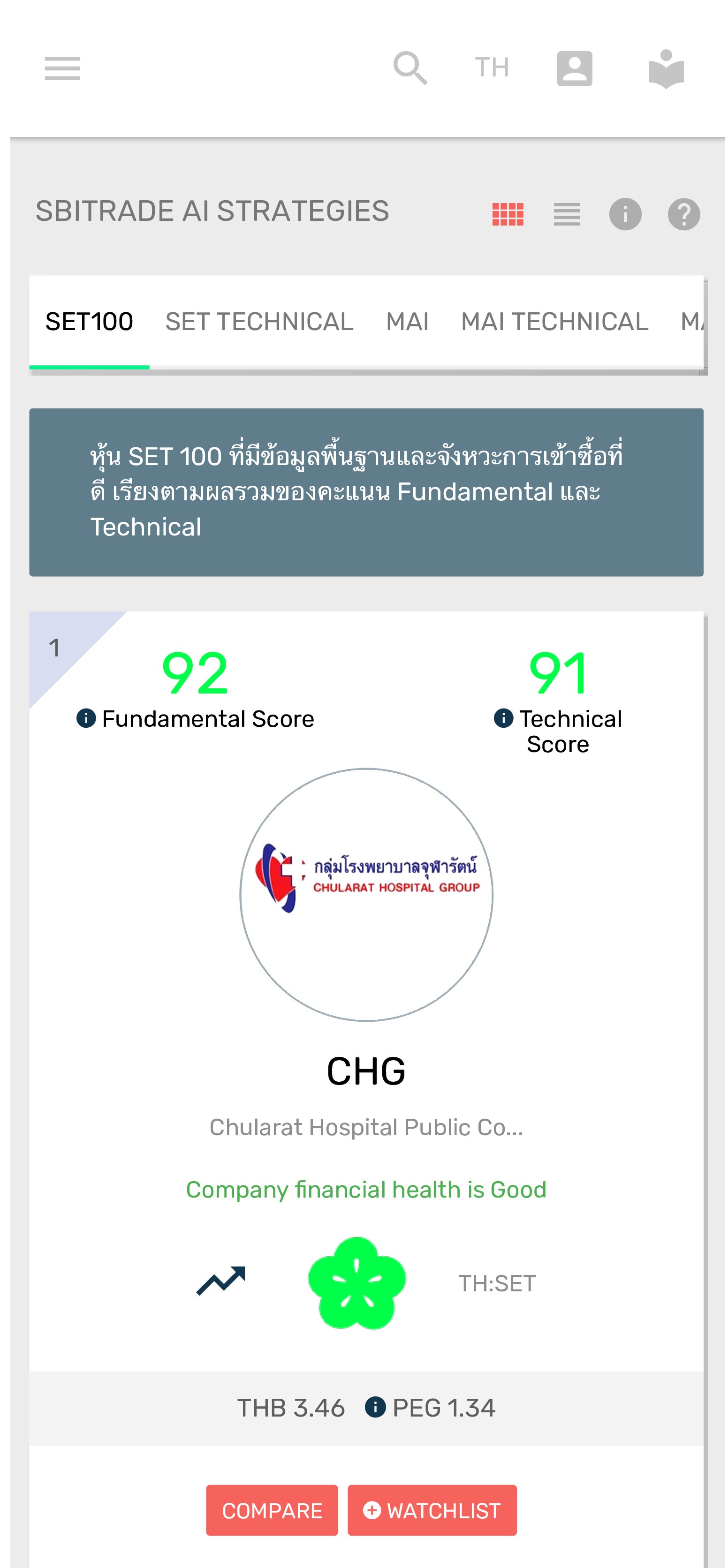The width and height of the screenshot is (728, 1568).
Task: Switch to the MAI tab
Action: click(407, 322)
